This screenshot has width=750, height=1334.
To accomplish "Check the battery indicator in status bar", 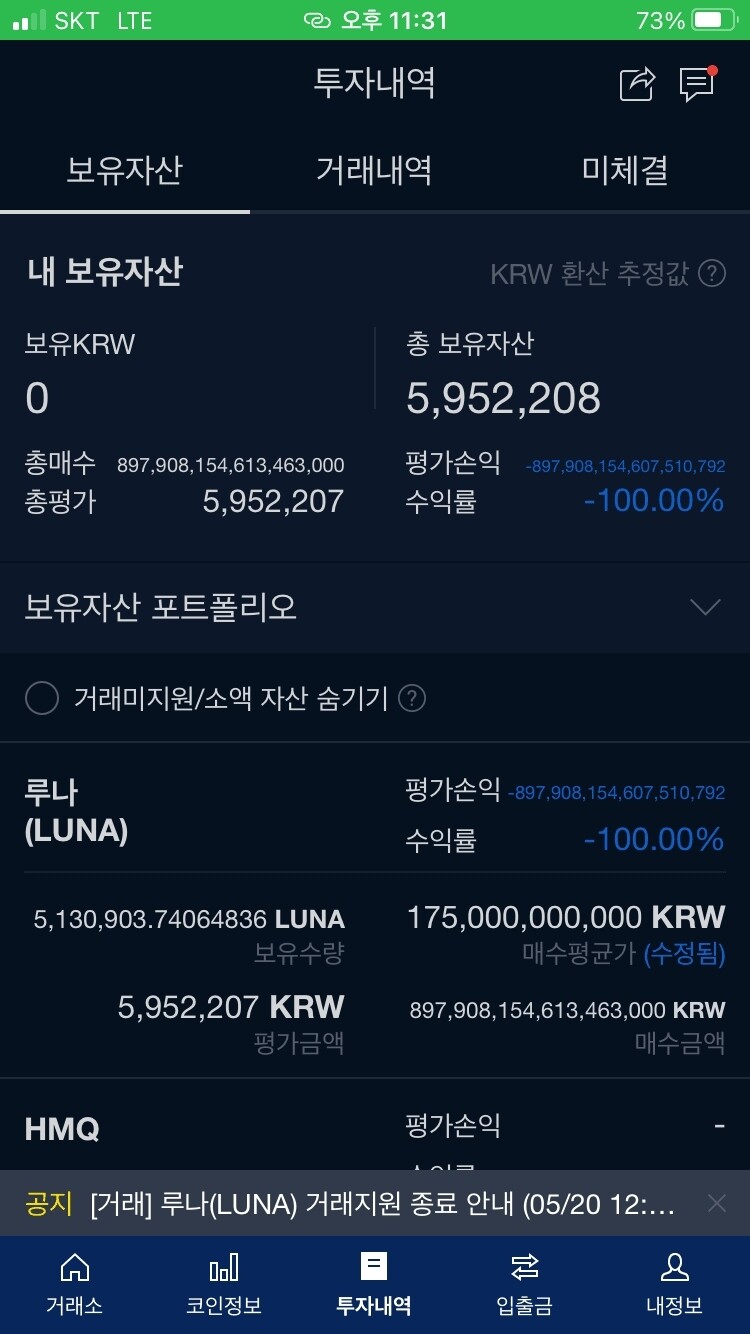I will (x=712, y=18).
